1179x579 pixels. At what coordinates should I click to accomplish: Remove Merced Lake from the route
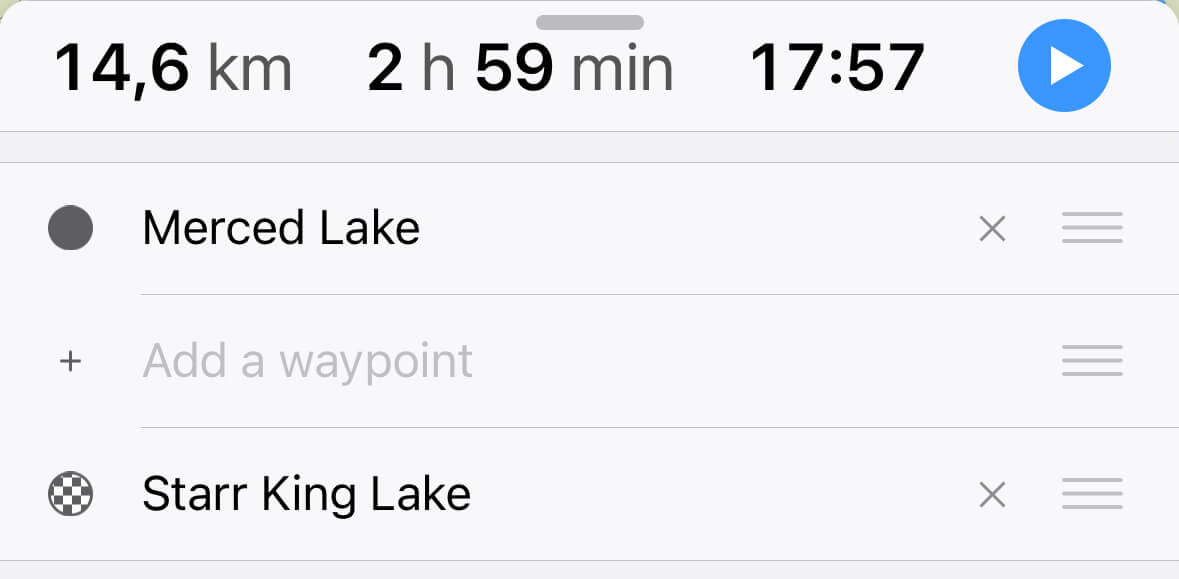tap(992, 229)
